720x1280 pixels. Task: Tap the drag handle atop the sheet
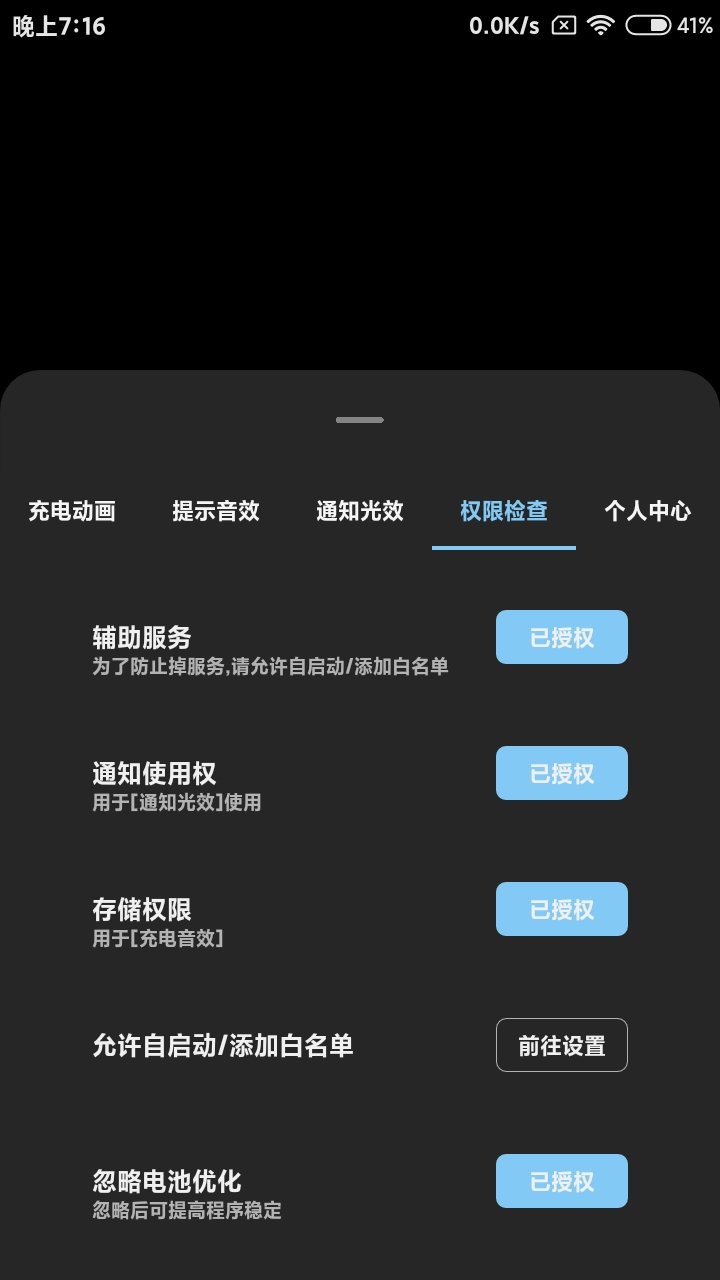pos(359,420)
